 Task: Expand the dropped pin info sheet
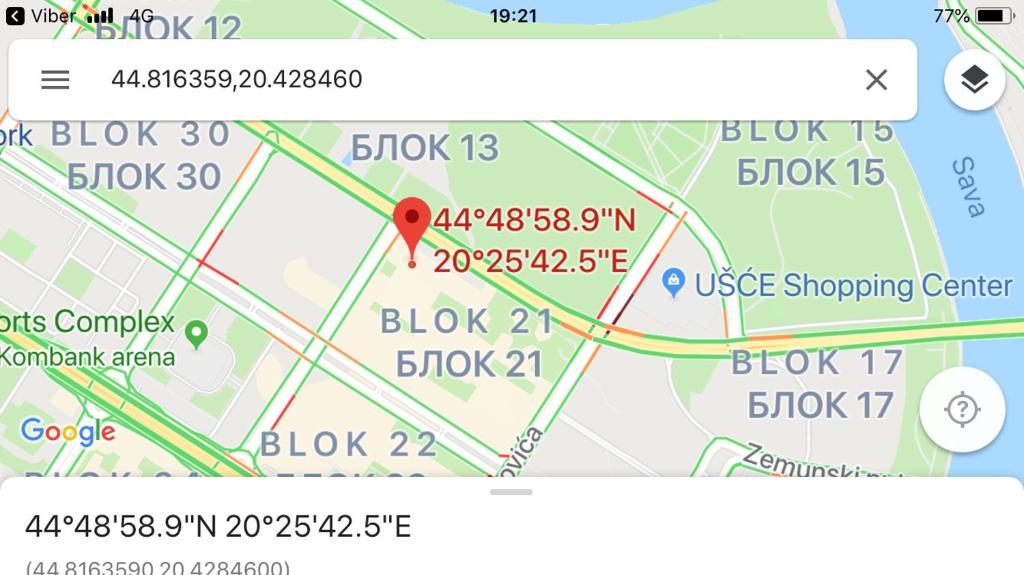511,492
